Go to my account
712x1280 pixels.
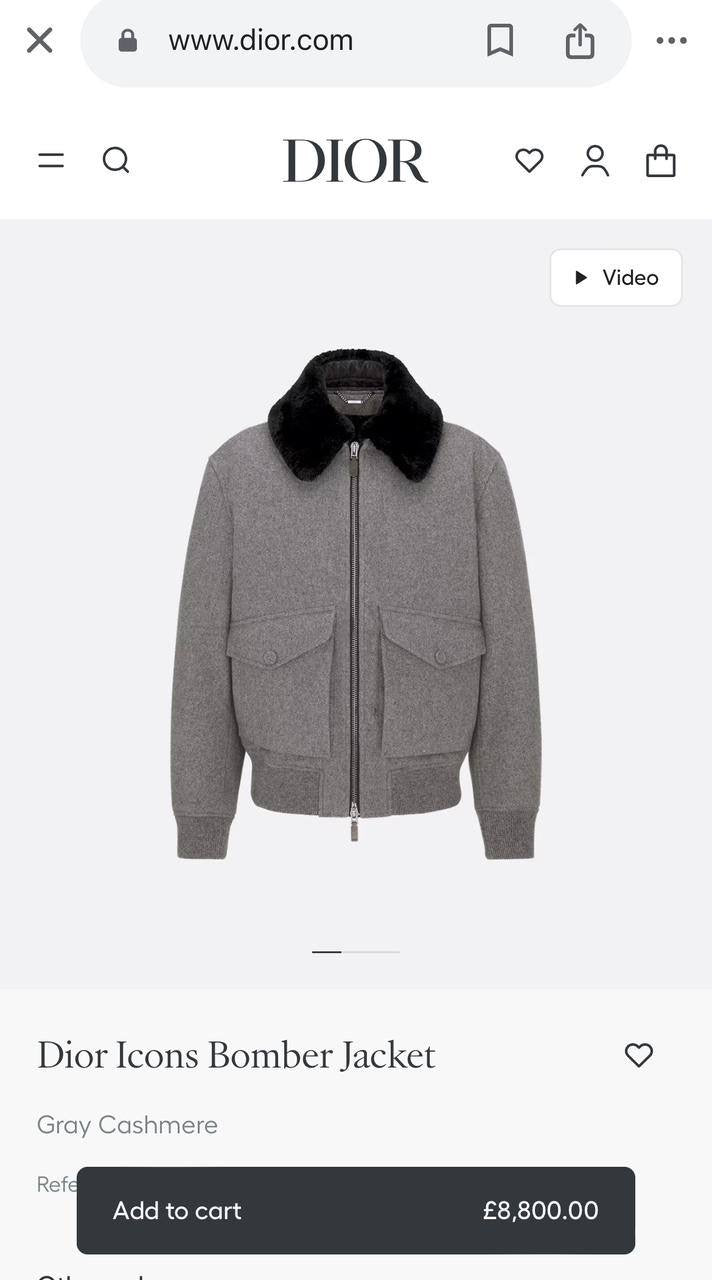(x=595, y=160)
